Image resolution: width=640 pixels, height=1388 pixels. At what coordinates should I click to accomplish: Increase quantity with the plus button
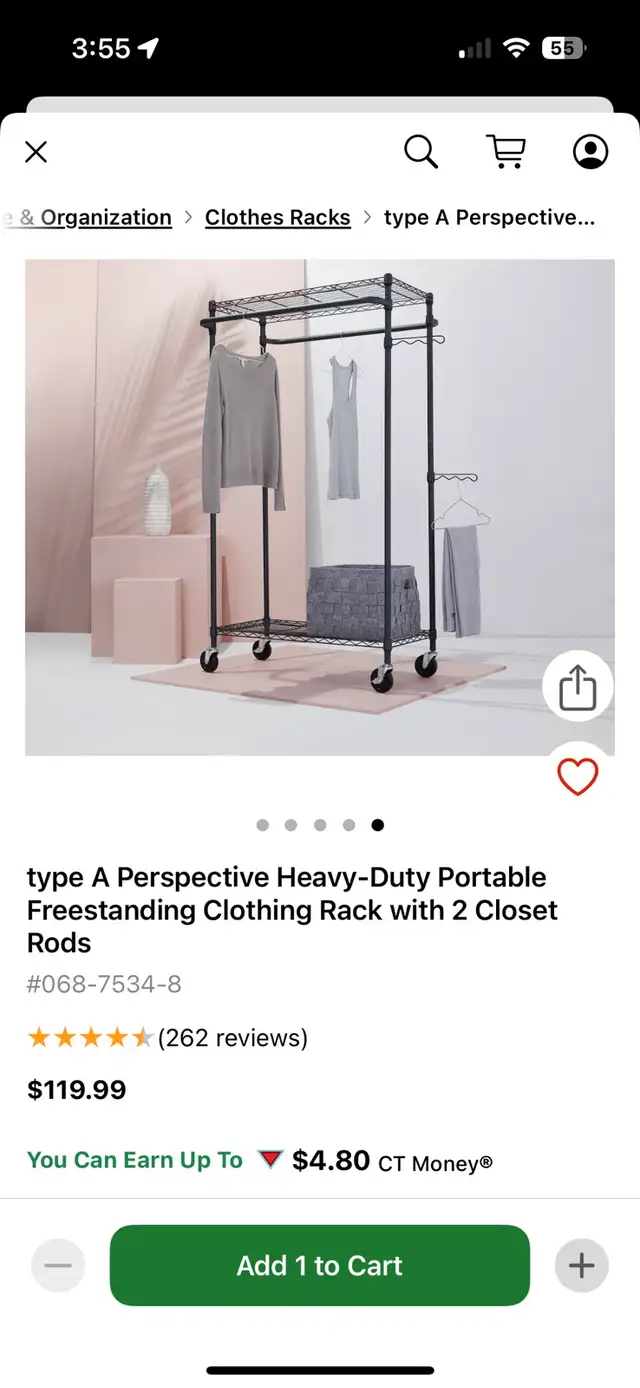(x=581, y=1265)
